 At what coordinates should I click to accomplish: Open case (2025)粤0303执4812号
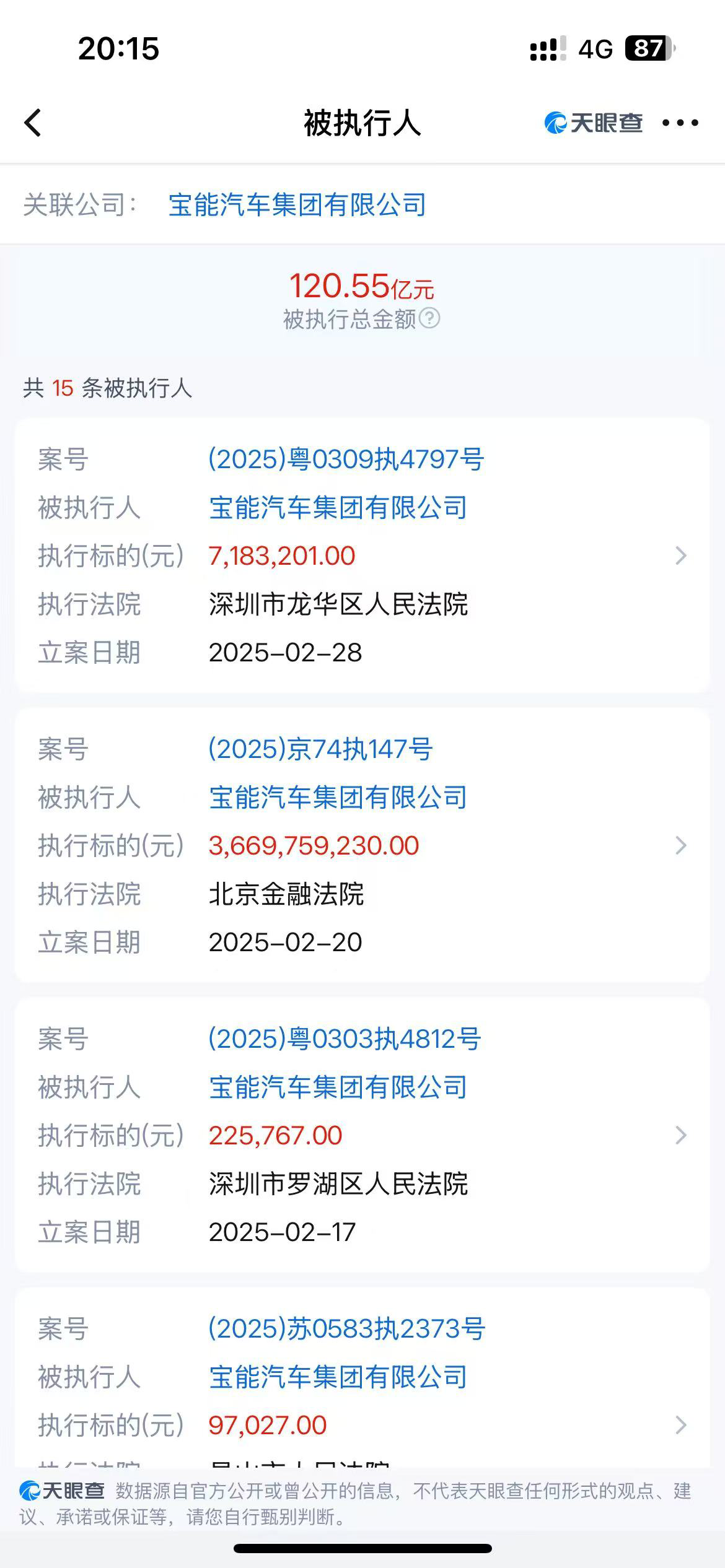pos(345,1039)
